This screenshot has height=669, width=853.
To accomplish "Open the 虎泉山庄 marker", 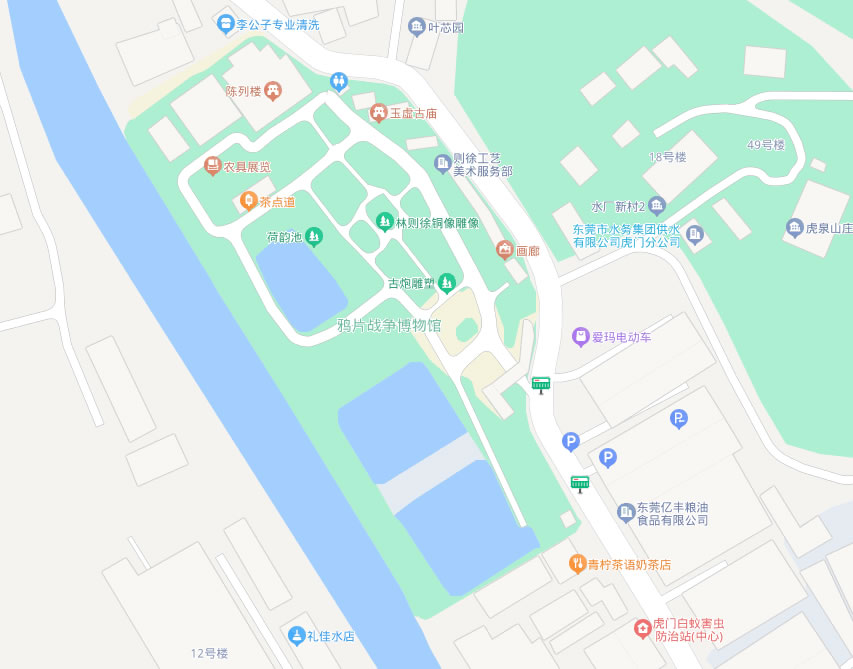I will (795, 228).
